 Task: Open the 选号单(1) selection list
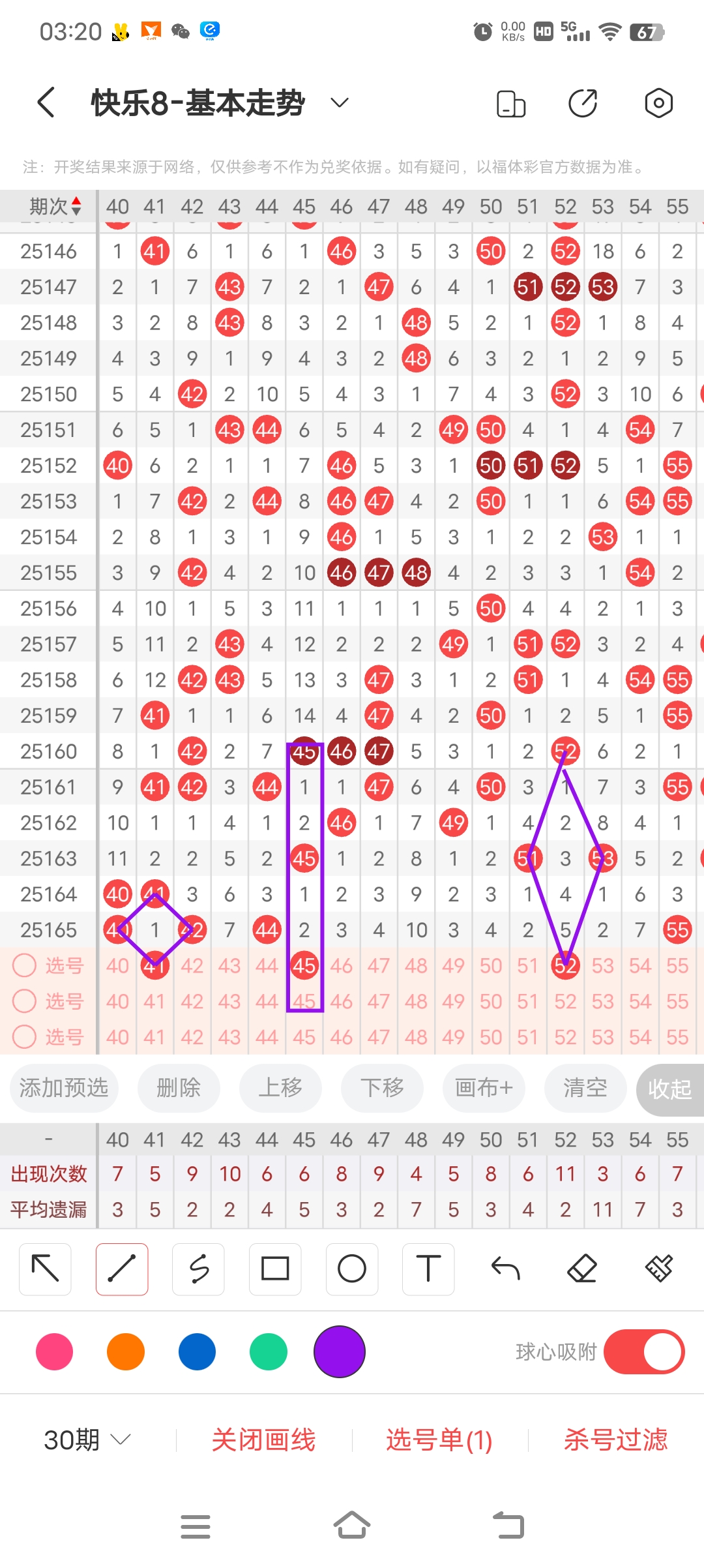click(x=439, y=1440)
